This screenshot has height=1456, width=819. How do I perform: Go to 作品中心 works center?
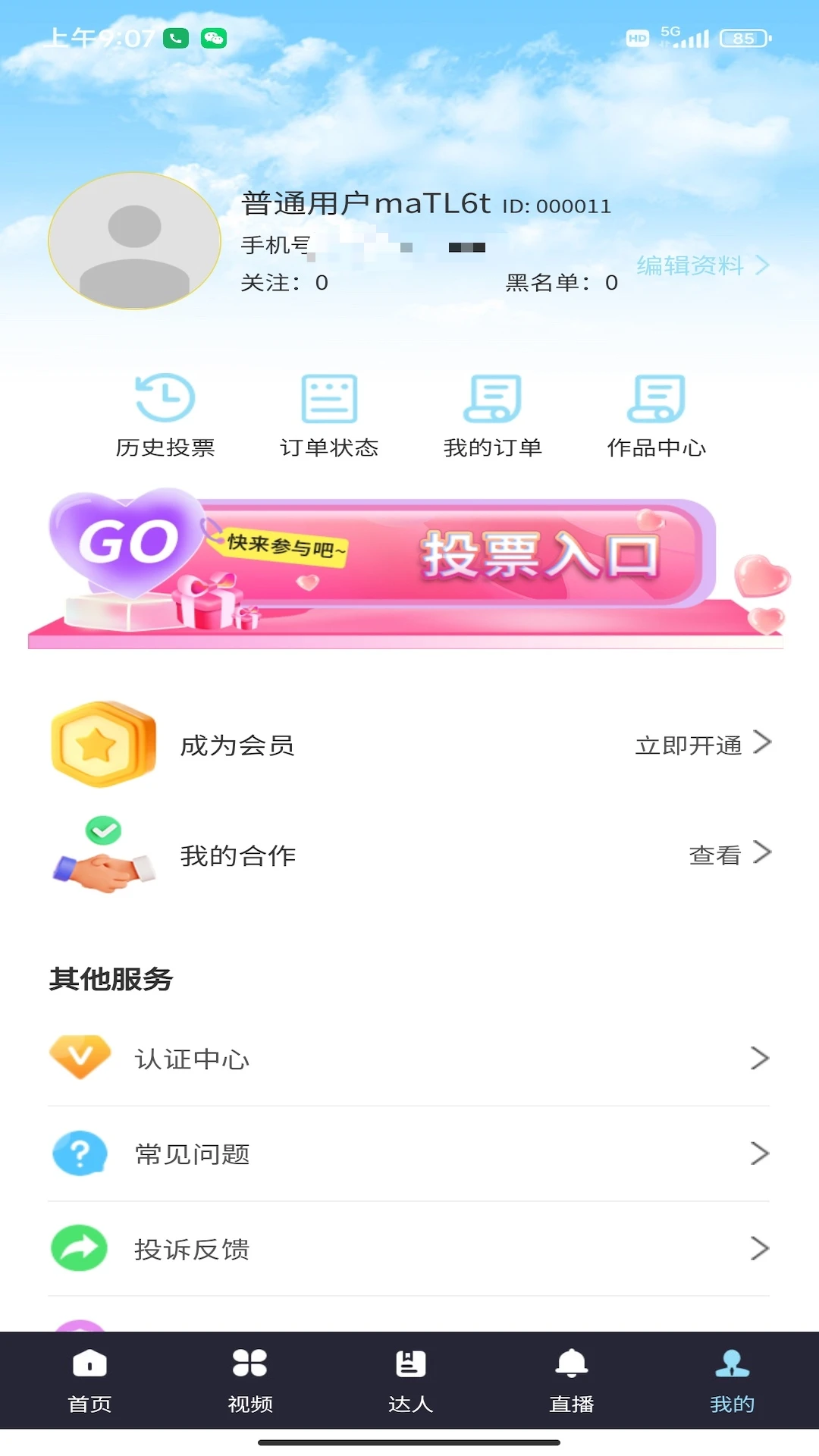(x=657, y=416)
